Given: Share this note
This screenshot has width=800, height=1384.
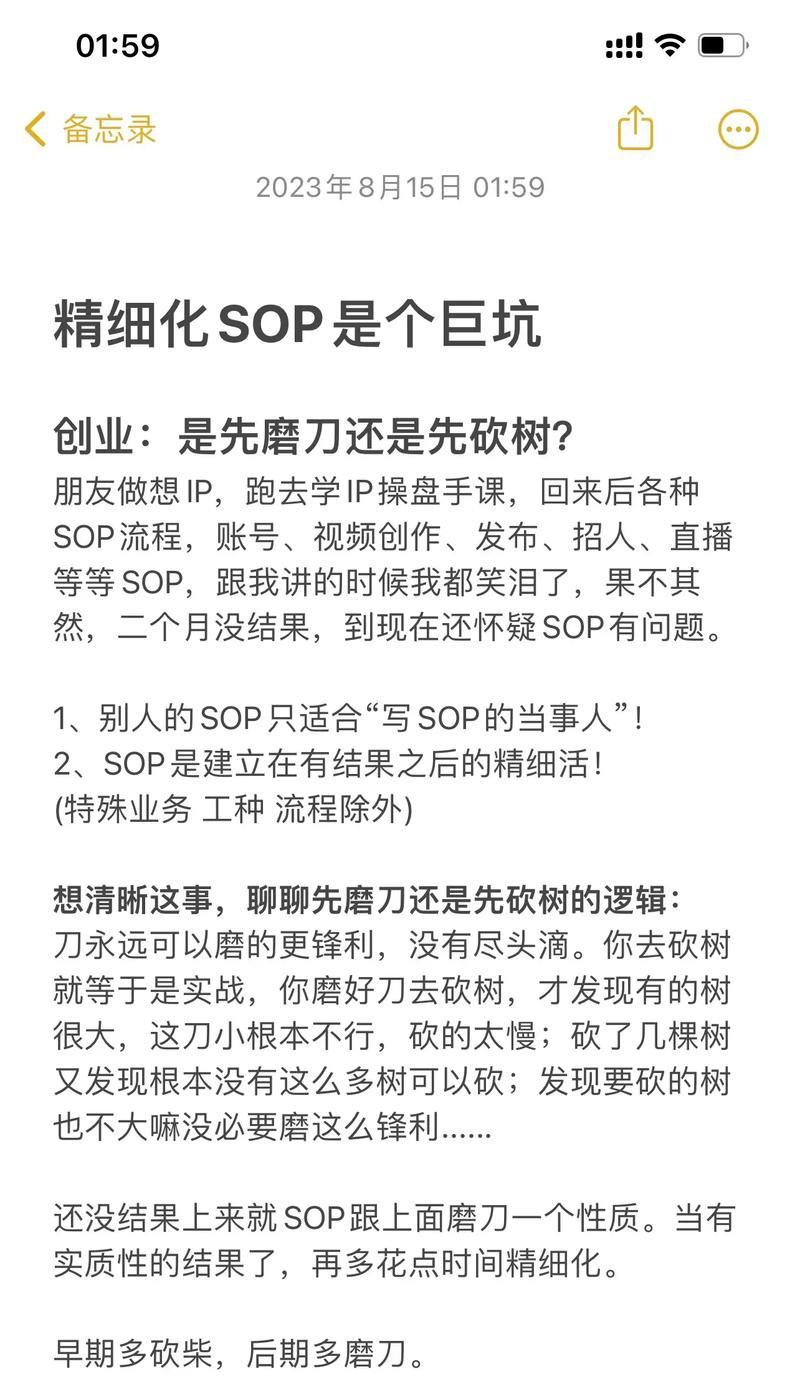Looking at the screenshot, I should point(635,128).
